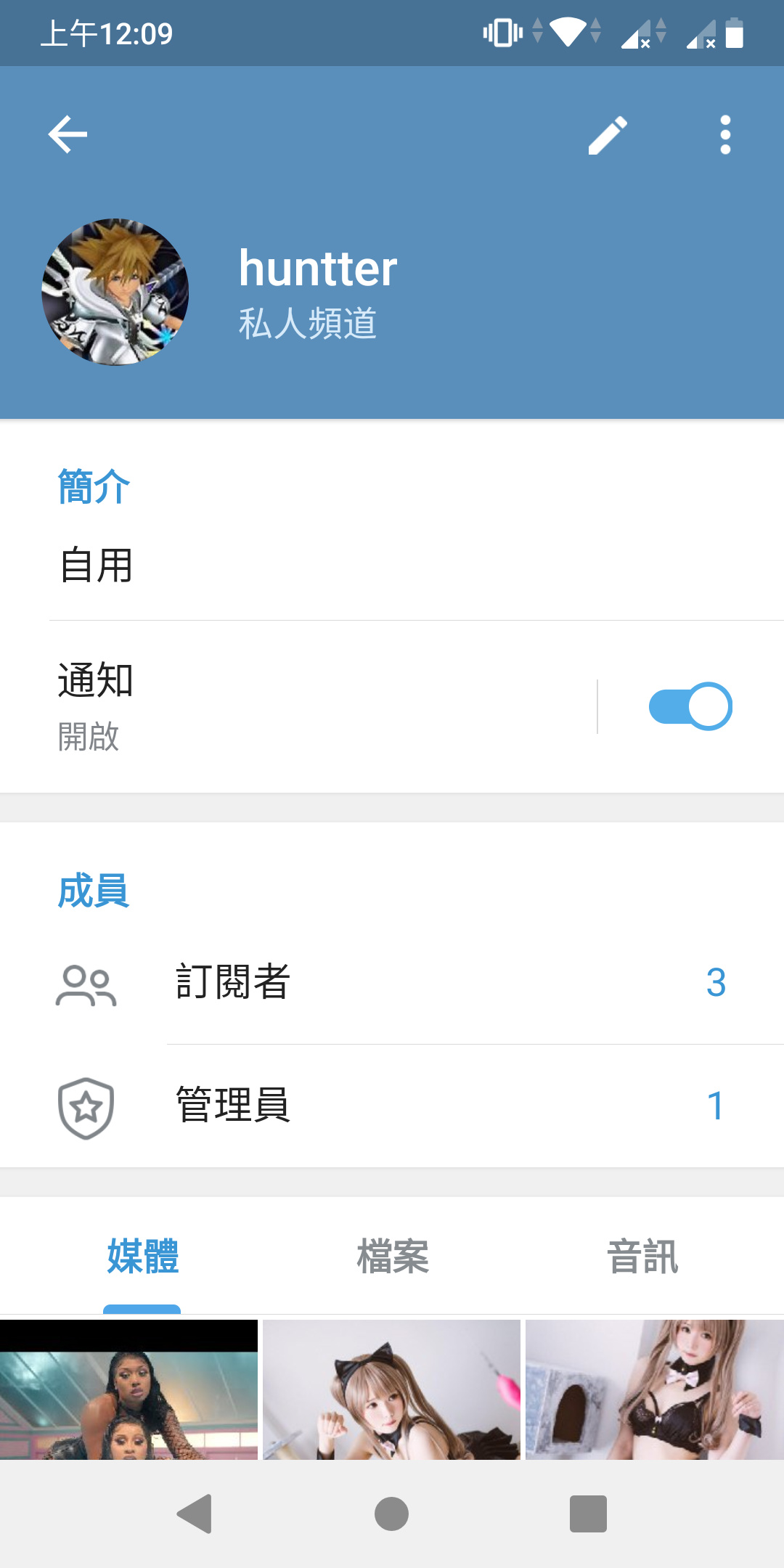Open the first media item with two women
The height and width of the screenshot is (1568, 784).
point(128,1389)
